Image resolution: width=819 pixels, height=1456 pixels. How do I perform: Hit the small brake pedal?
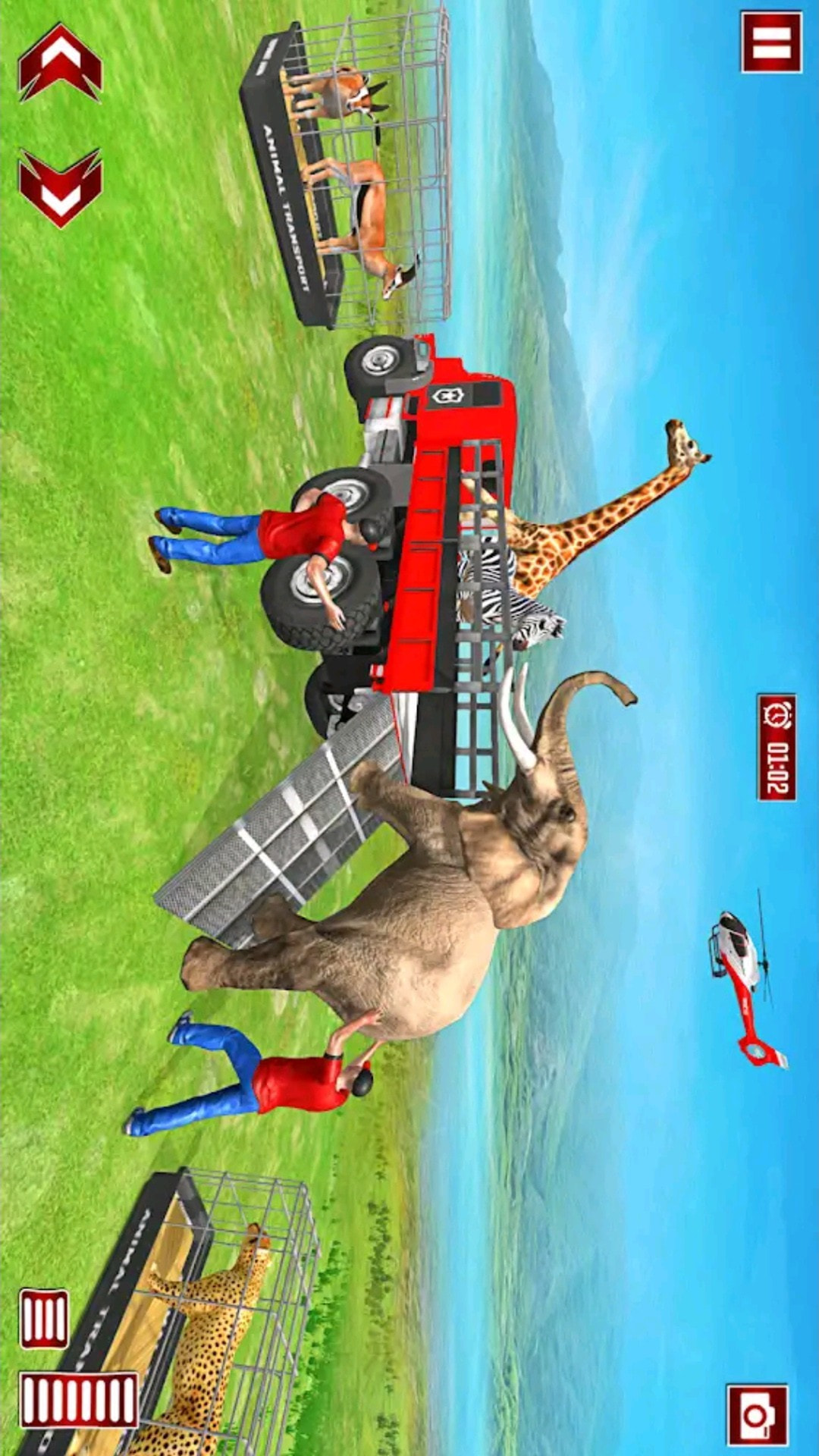44,1319
